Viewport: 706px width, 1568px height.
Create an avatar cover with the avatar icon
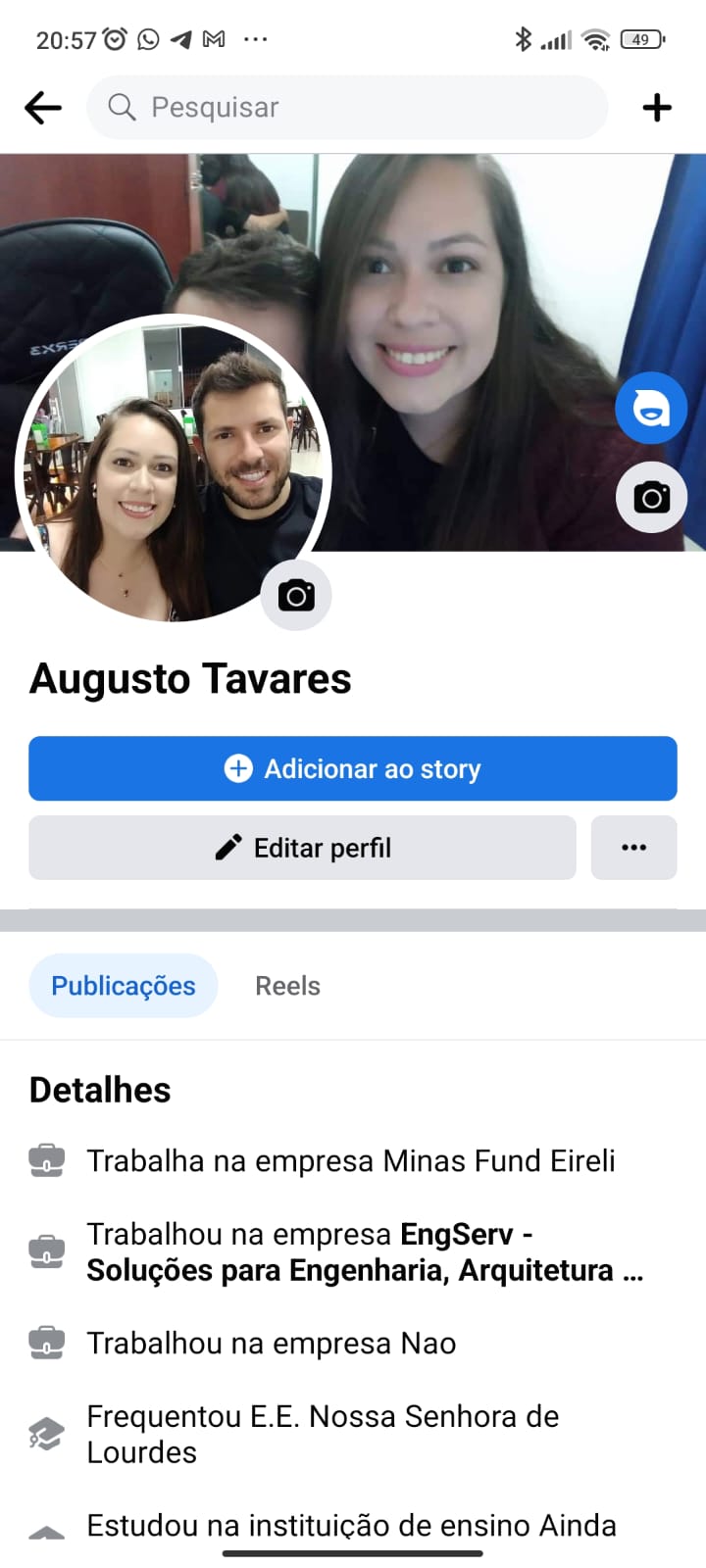pyautogui.click(x=651, y=408)
